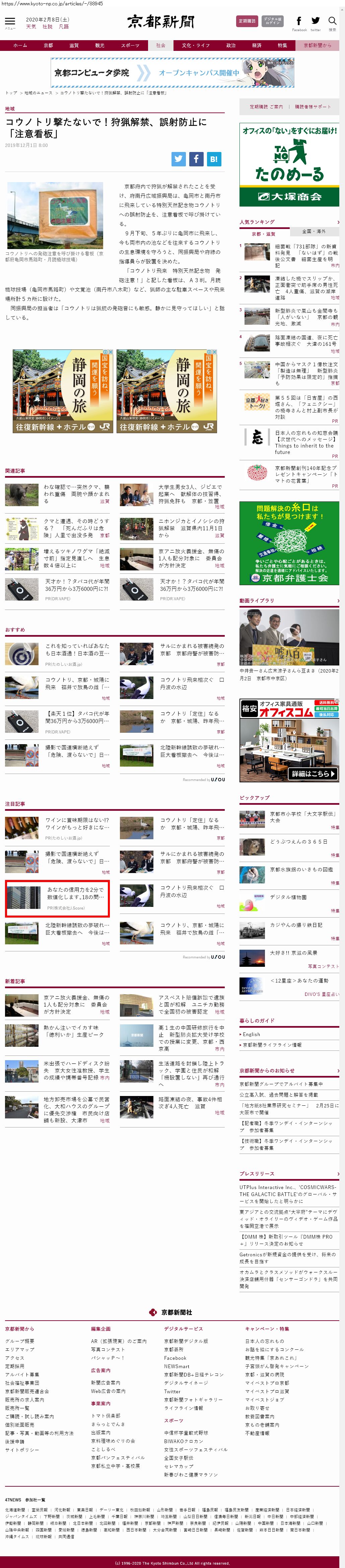This screenshot has width=345, height=1568.
Task: Open the search icon in header
Action: tap(332, 22)
